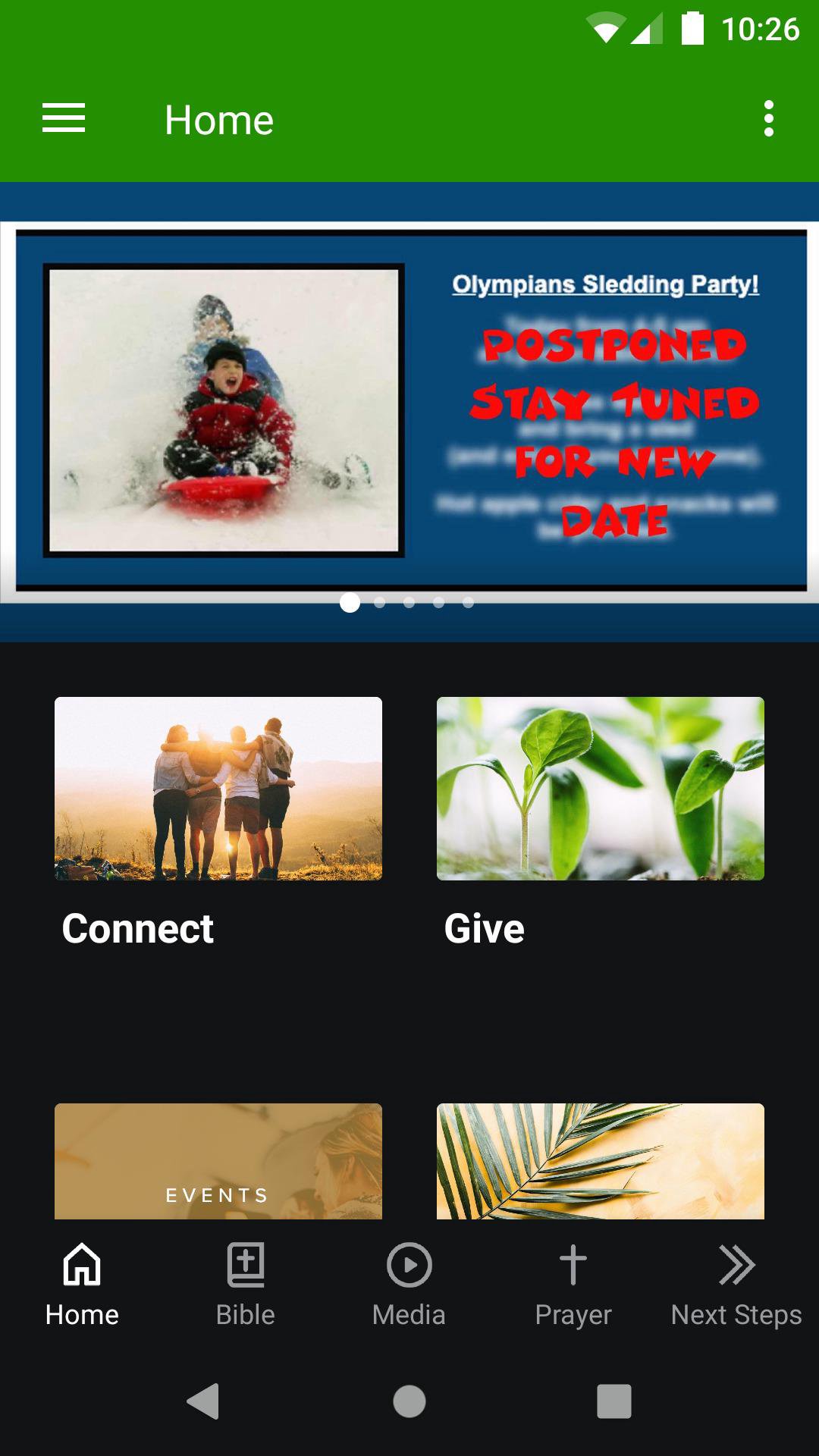Open the hamburger navigation drawer
The height and width of the screenshot is (1456, 819).
[x=64, y=119]
